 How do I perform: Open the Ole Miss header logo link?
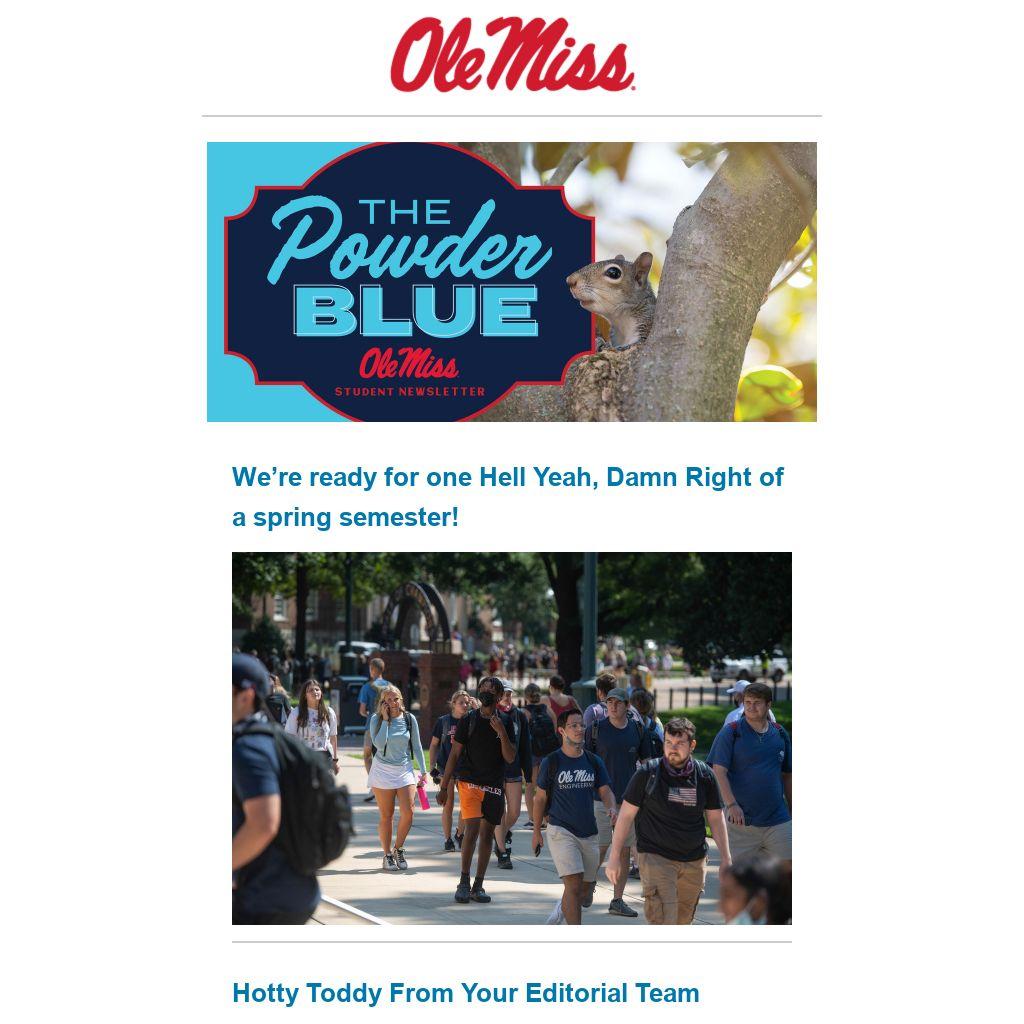[x=512, y=56]
